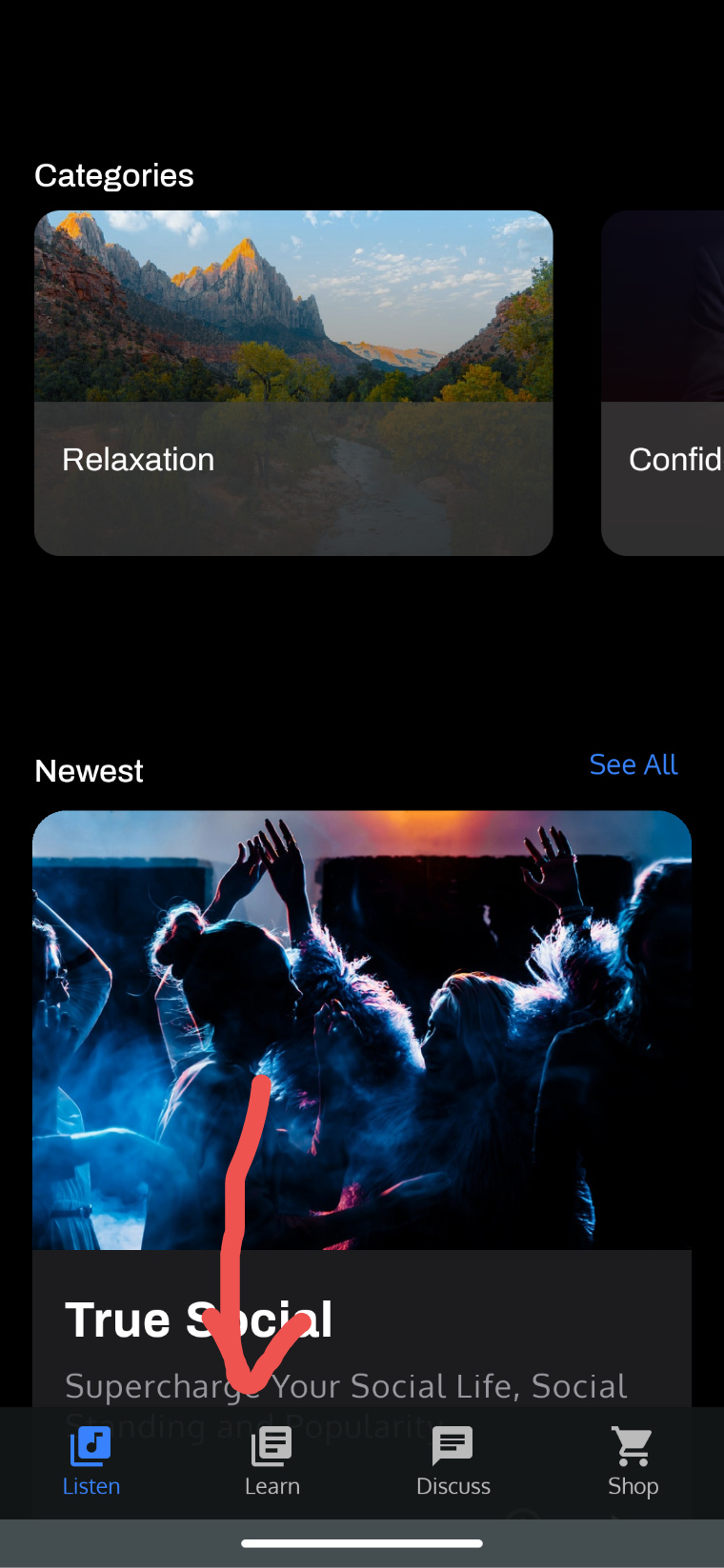Tap See All next to Newest
This screenshot has width=724, height=1568.
pos(633,764)
